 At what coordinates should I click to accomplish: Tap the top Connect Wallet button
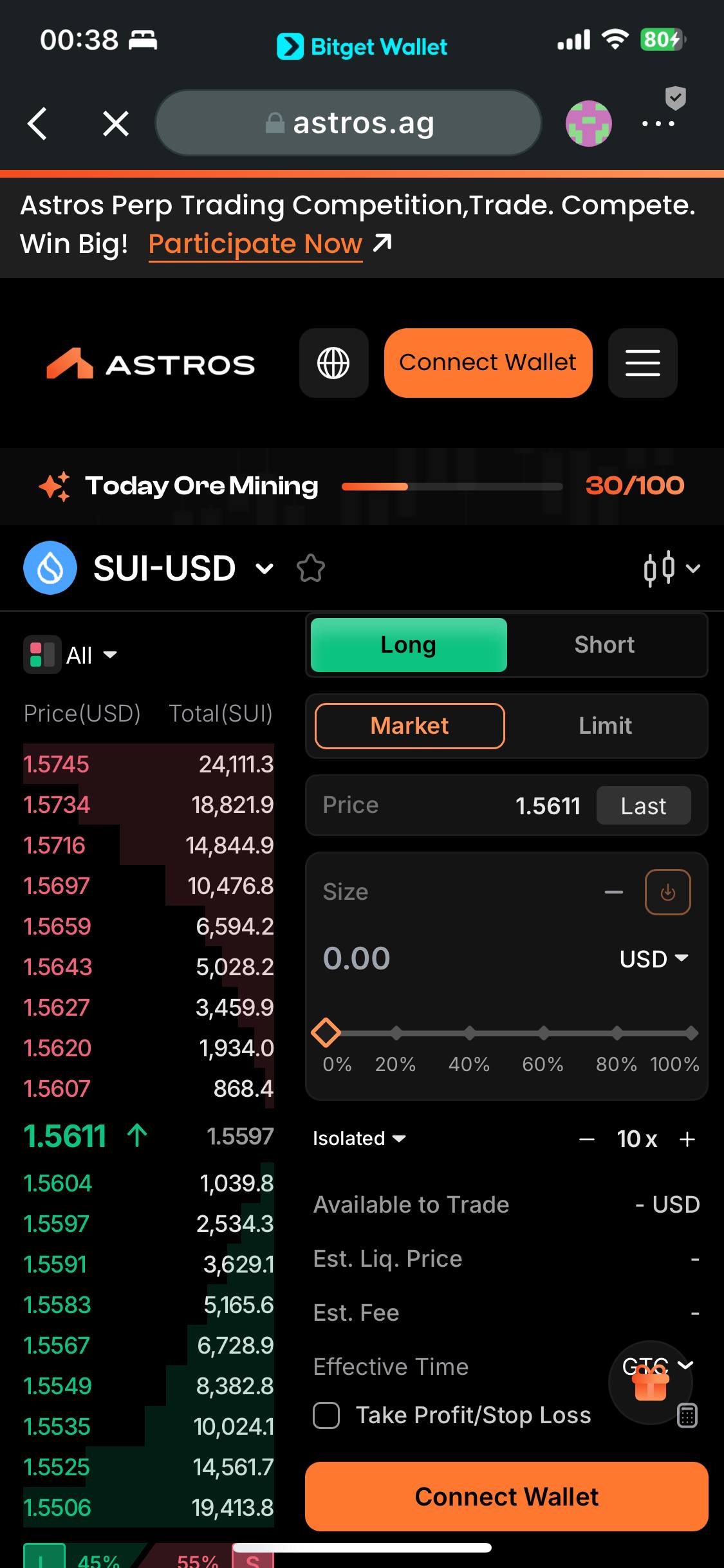488,363
